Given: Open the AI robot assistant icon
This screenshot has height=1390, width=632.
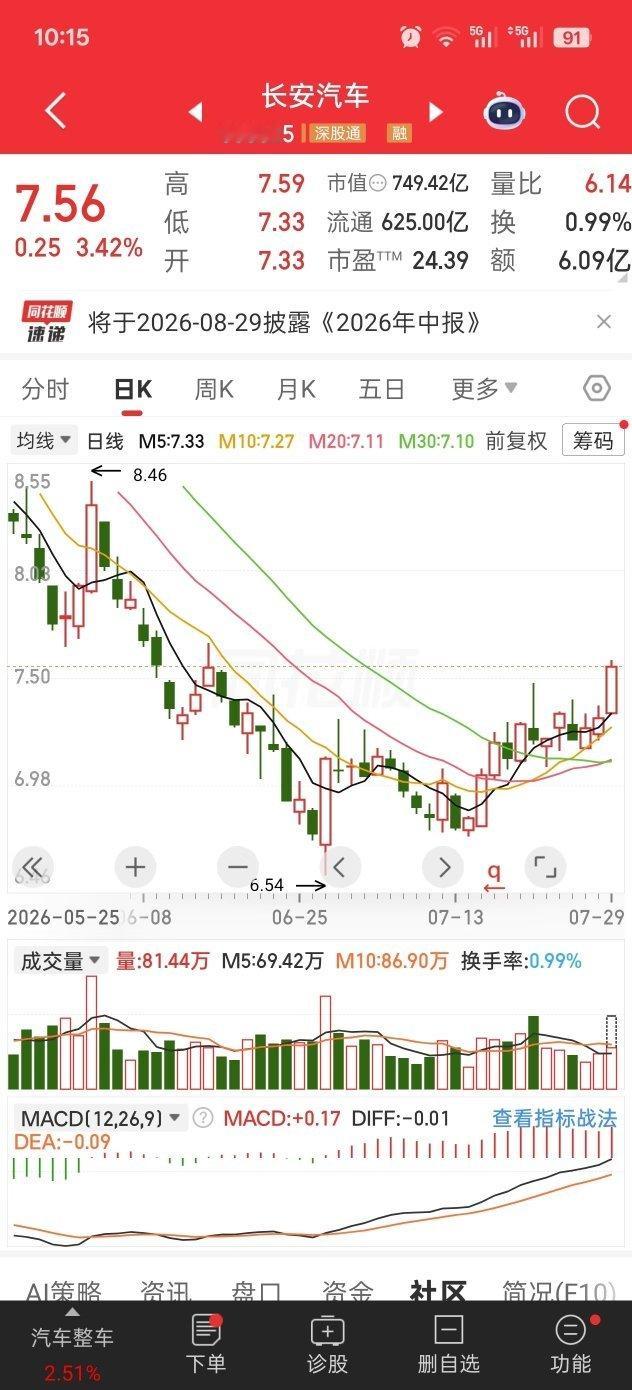Looking at the screenshot, I should 505,112.
